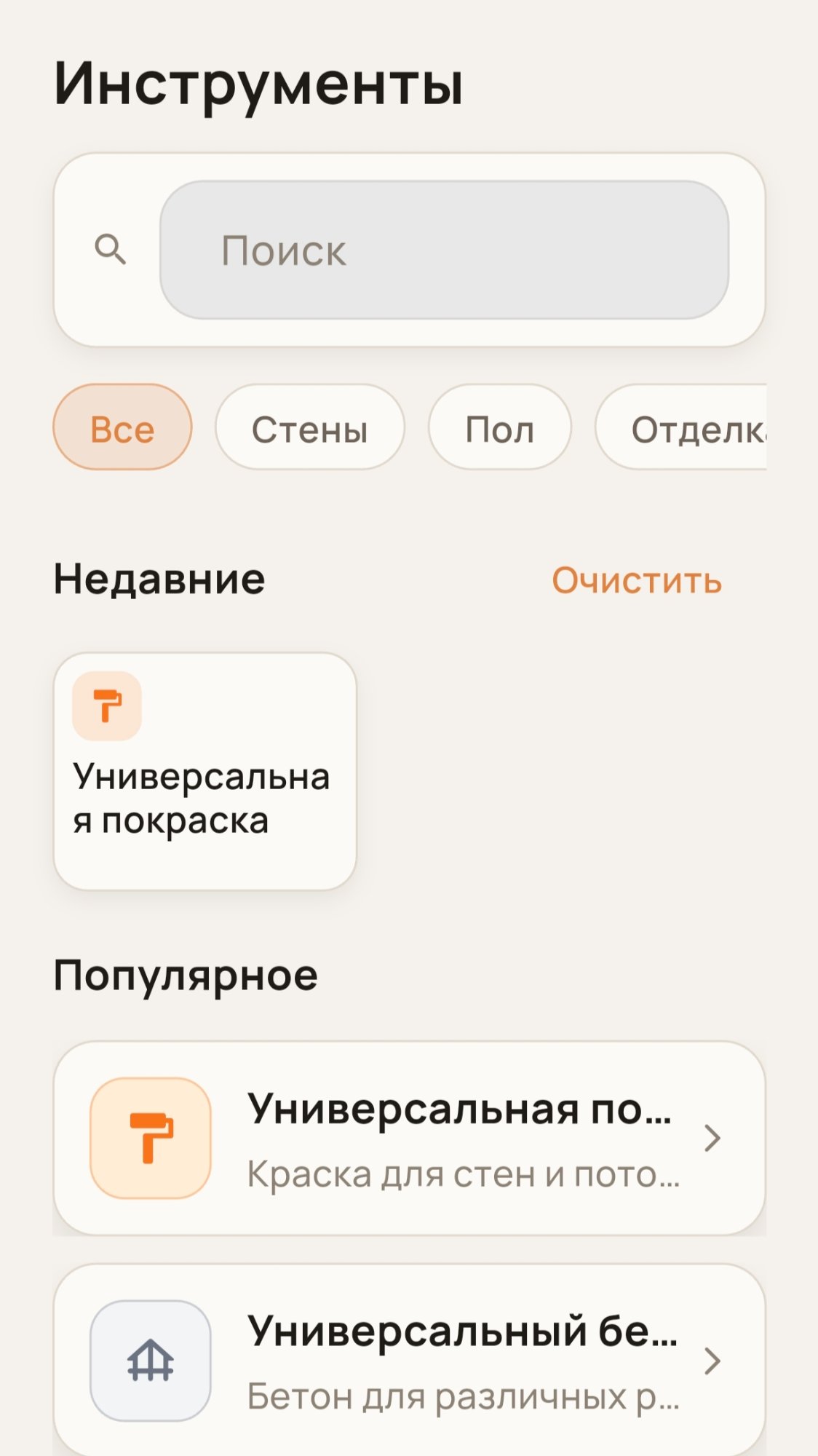Open Универсальная покраска in the Популярное list

pyautogui.click(x=409, y=1138)
